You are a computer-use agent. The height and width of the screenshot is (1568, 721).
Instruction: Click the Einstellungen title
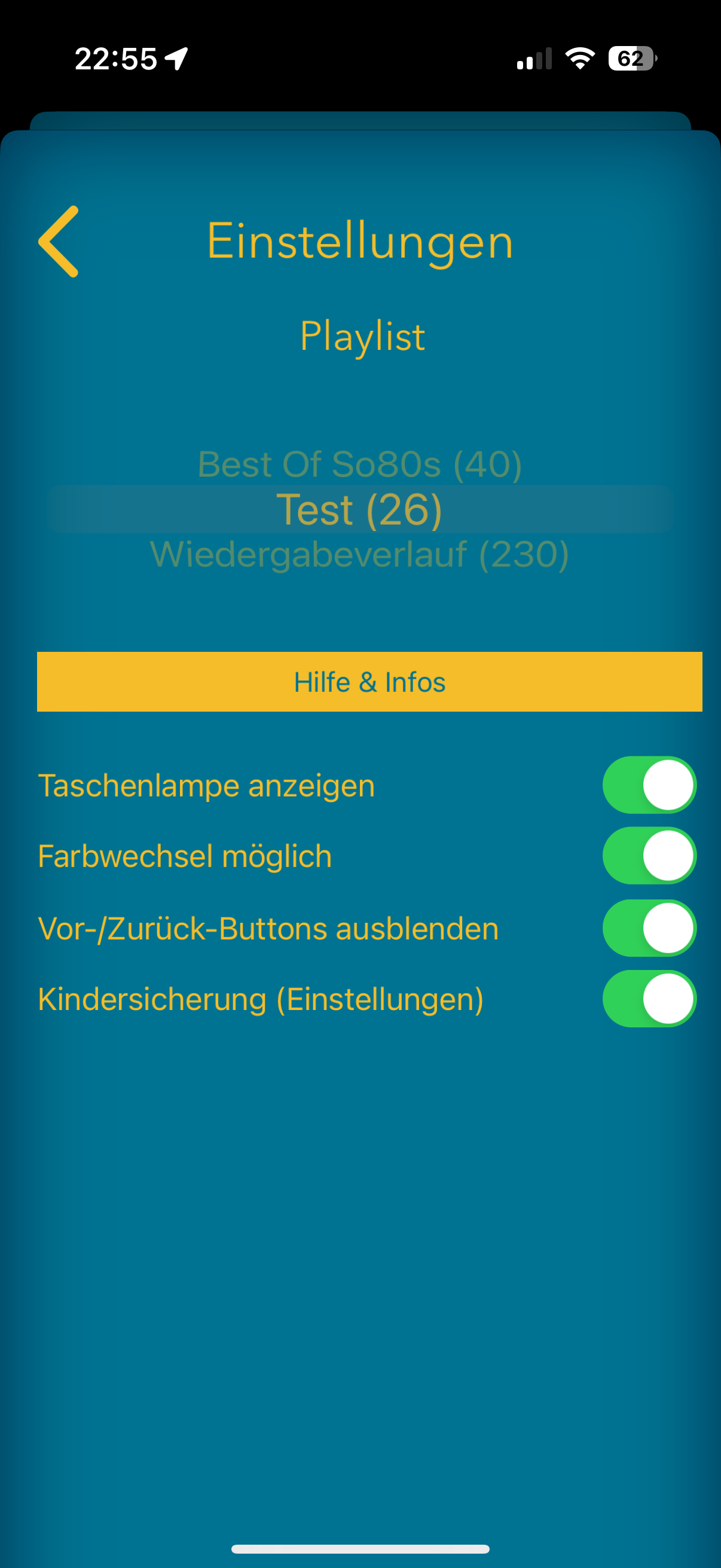(359, 242)
